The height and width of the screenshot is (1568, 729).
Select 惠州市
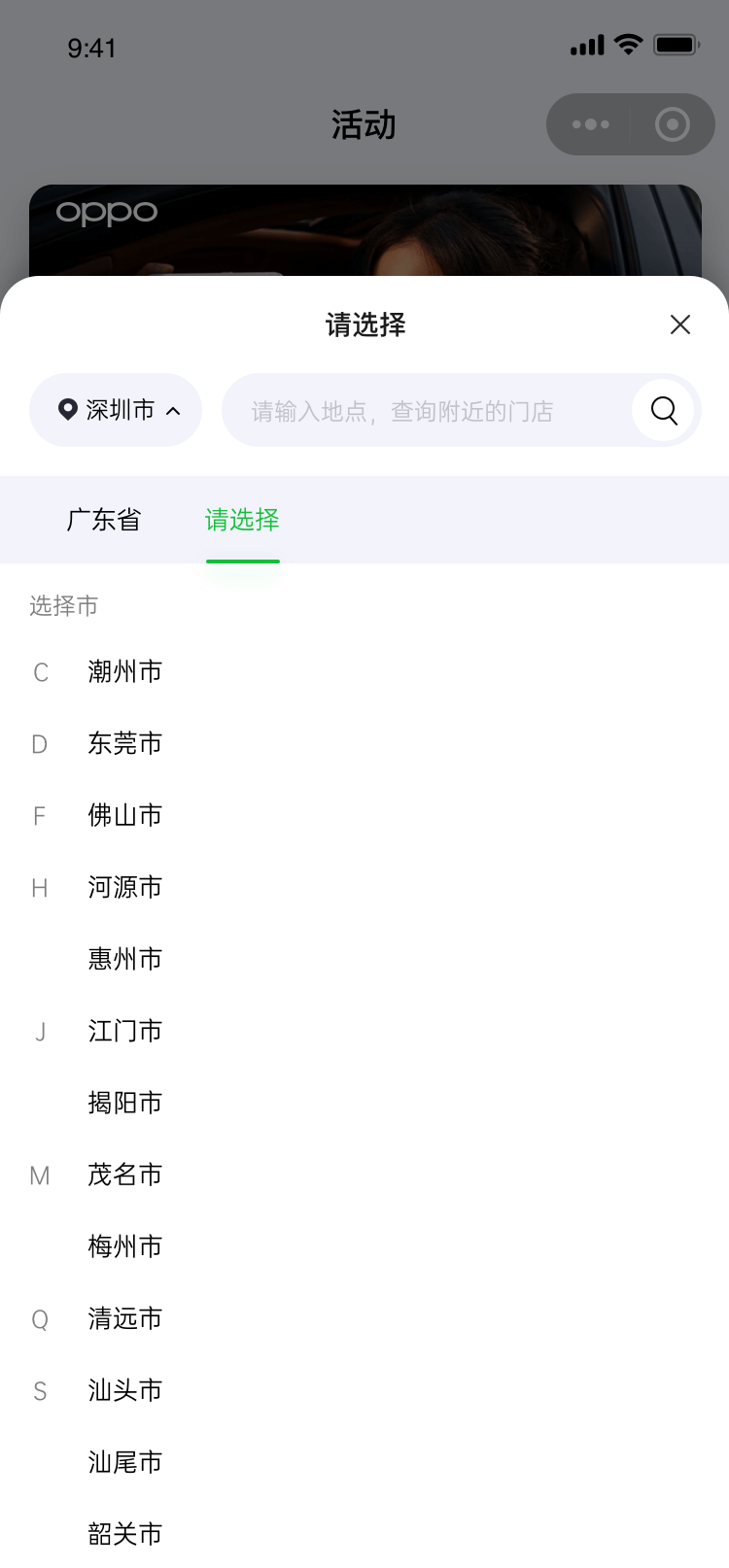124,959
